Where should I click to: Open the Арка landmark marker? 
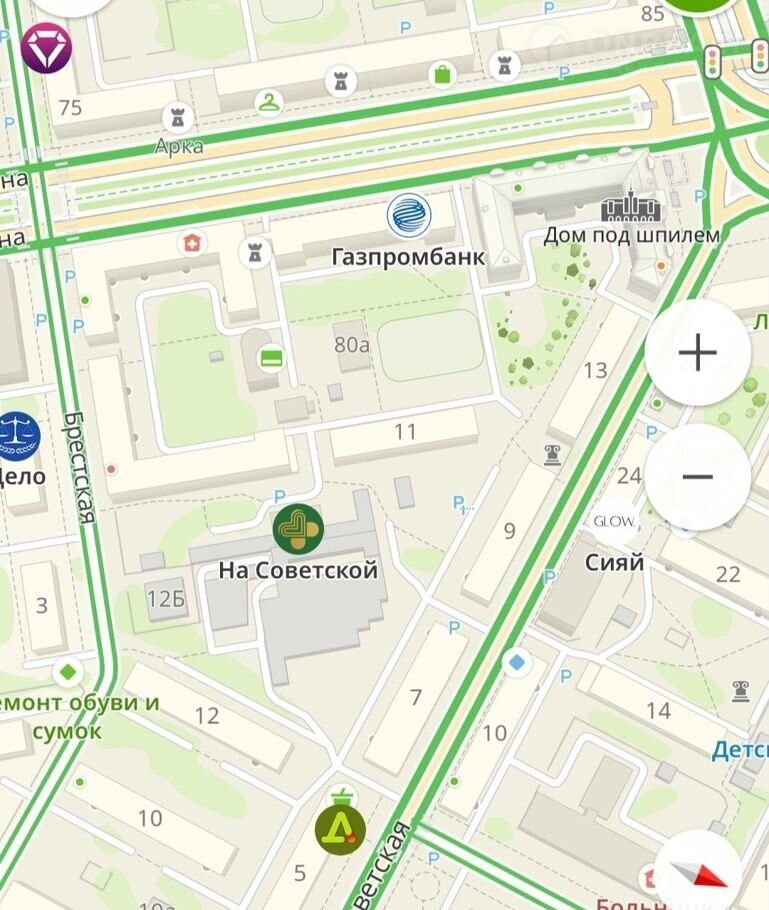pyautogui.click(x=179, y=118)
